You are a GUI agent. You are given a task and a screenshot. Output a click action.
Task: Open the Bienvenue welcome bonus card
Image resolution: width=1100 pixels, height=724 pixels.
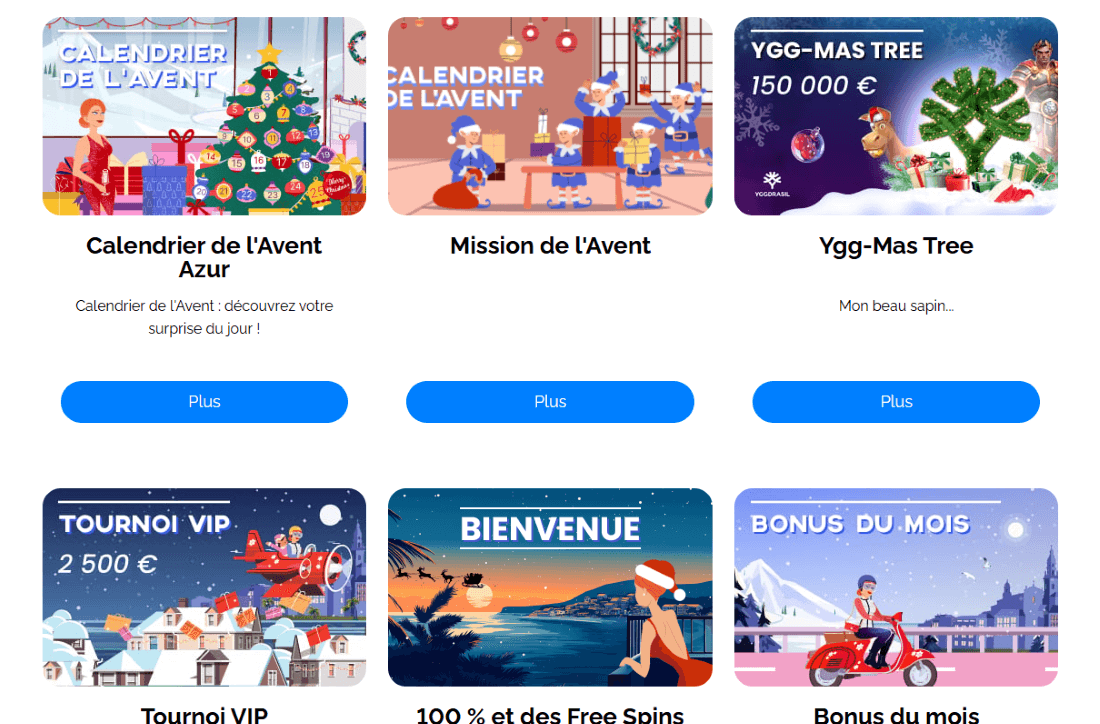pos(550,587)
